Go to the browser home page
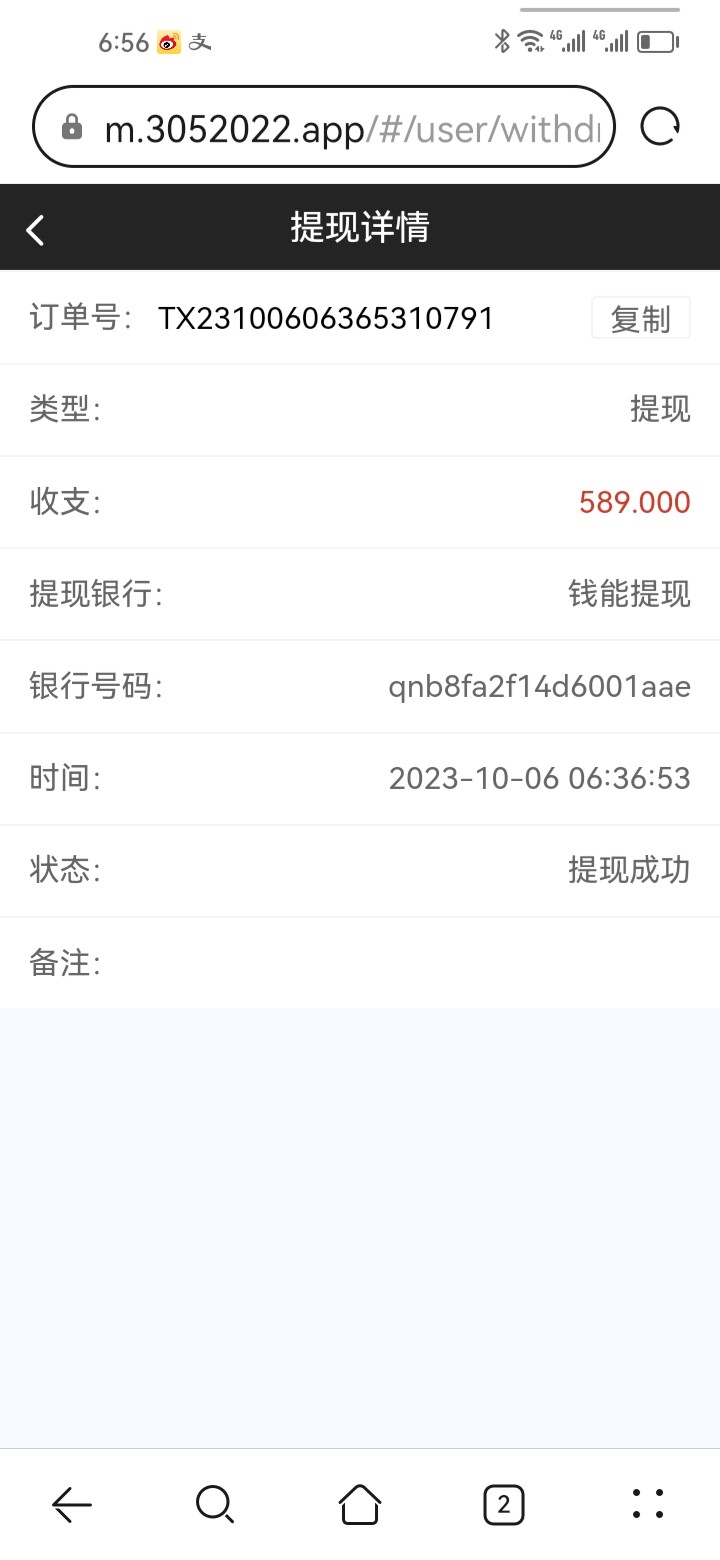Image resolution: width=720 pixels, height=1560 pixels. click(x=360, y=1503)
